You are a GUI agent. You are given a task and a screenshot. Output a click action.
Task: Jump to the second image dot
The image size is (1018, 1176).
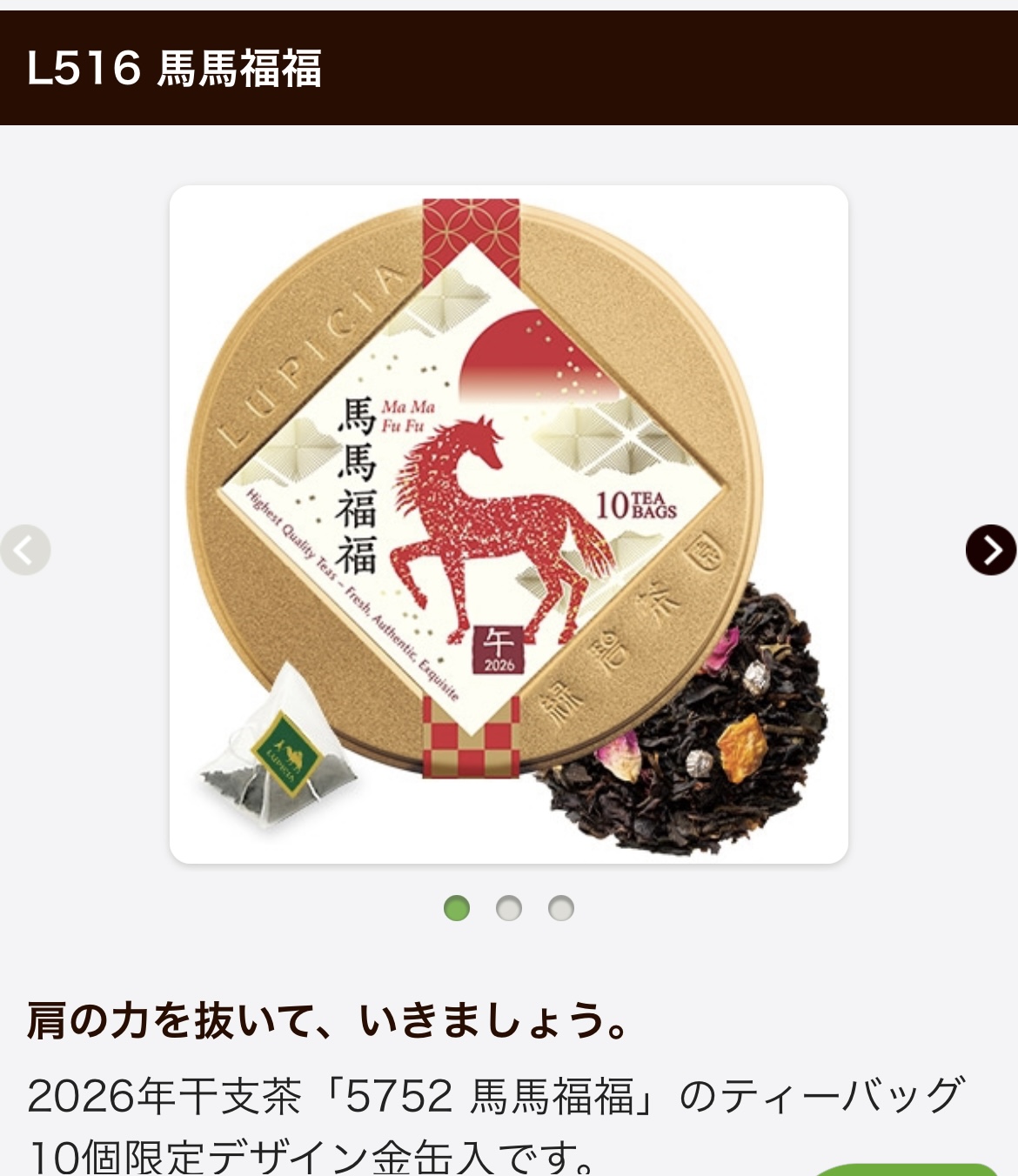[509, 908]
